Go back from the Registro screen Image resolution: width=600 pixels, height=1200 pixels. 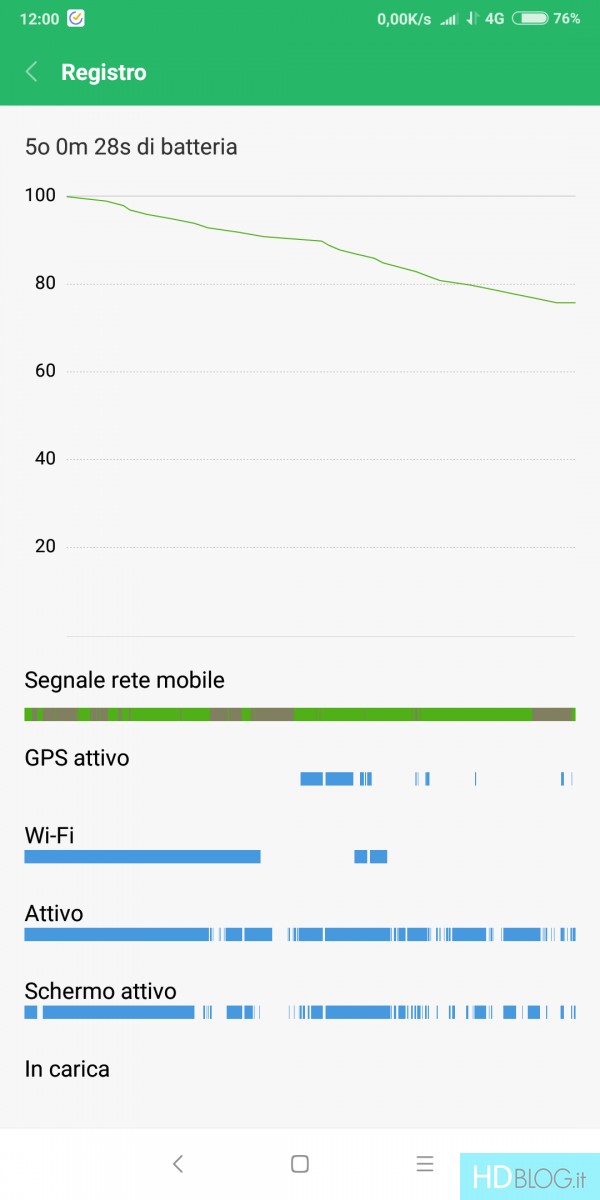[31, 72]
